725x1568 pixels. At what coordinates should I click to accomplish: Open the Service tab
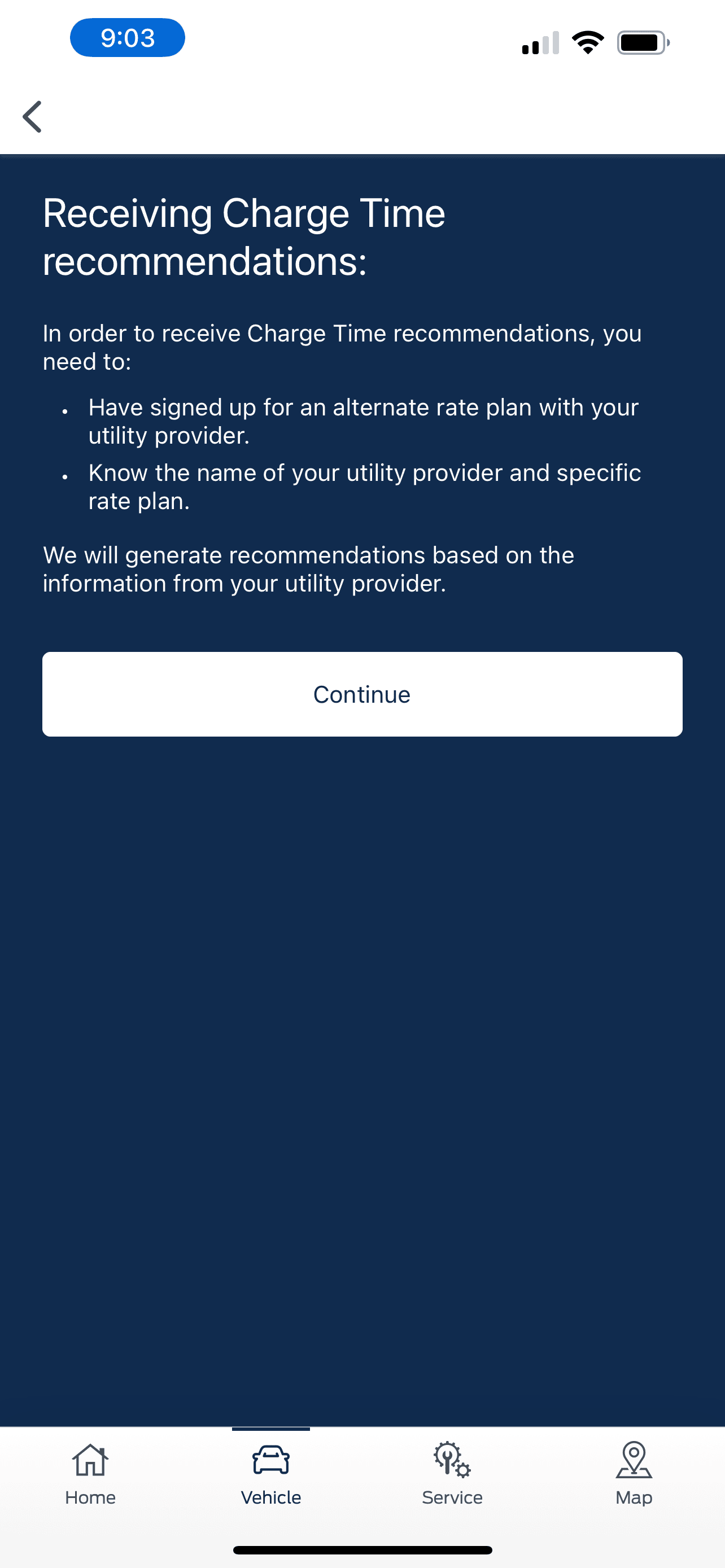[x=452, y=1473]
